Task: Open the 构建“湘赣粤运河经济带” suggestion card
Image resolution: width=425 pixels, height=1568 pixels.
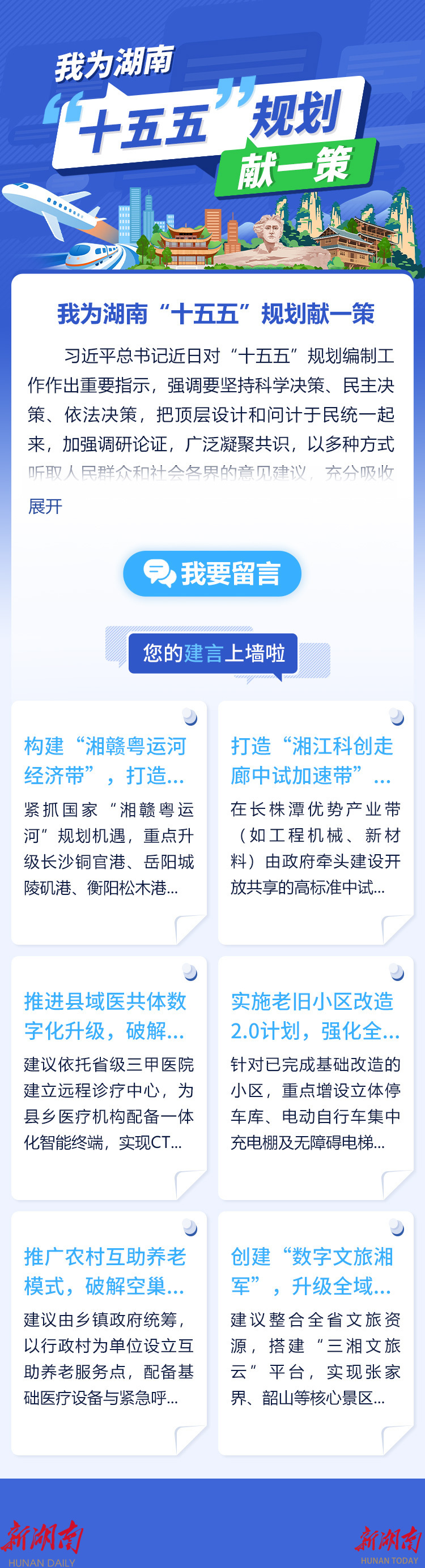Action: [109, 822]
